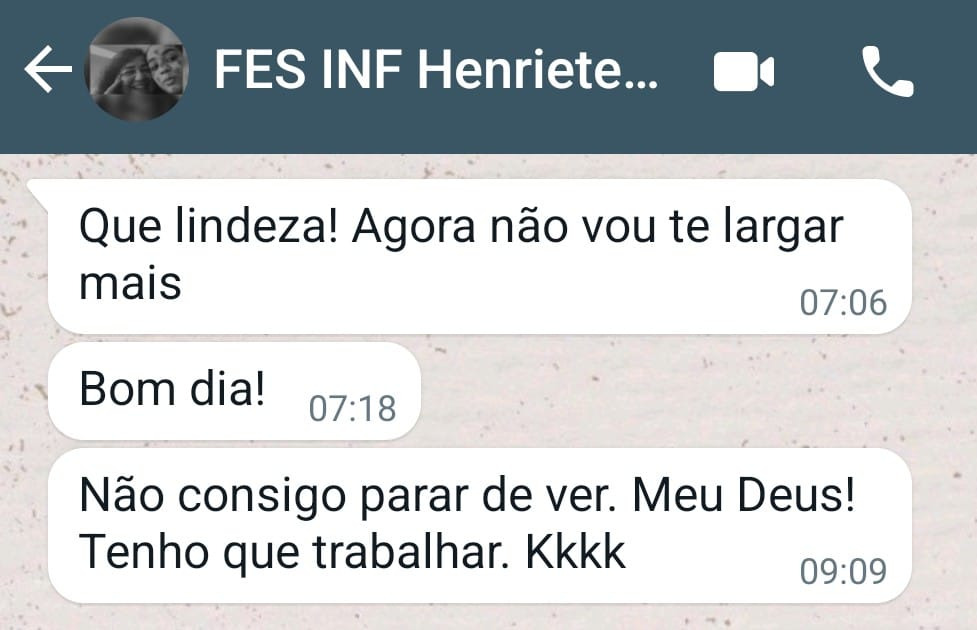Go back from the chat
Image resolution: width=977 pixels, height=630 pixels.
47,71
